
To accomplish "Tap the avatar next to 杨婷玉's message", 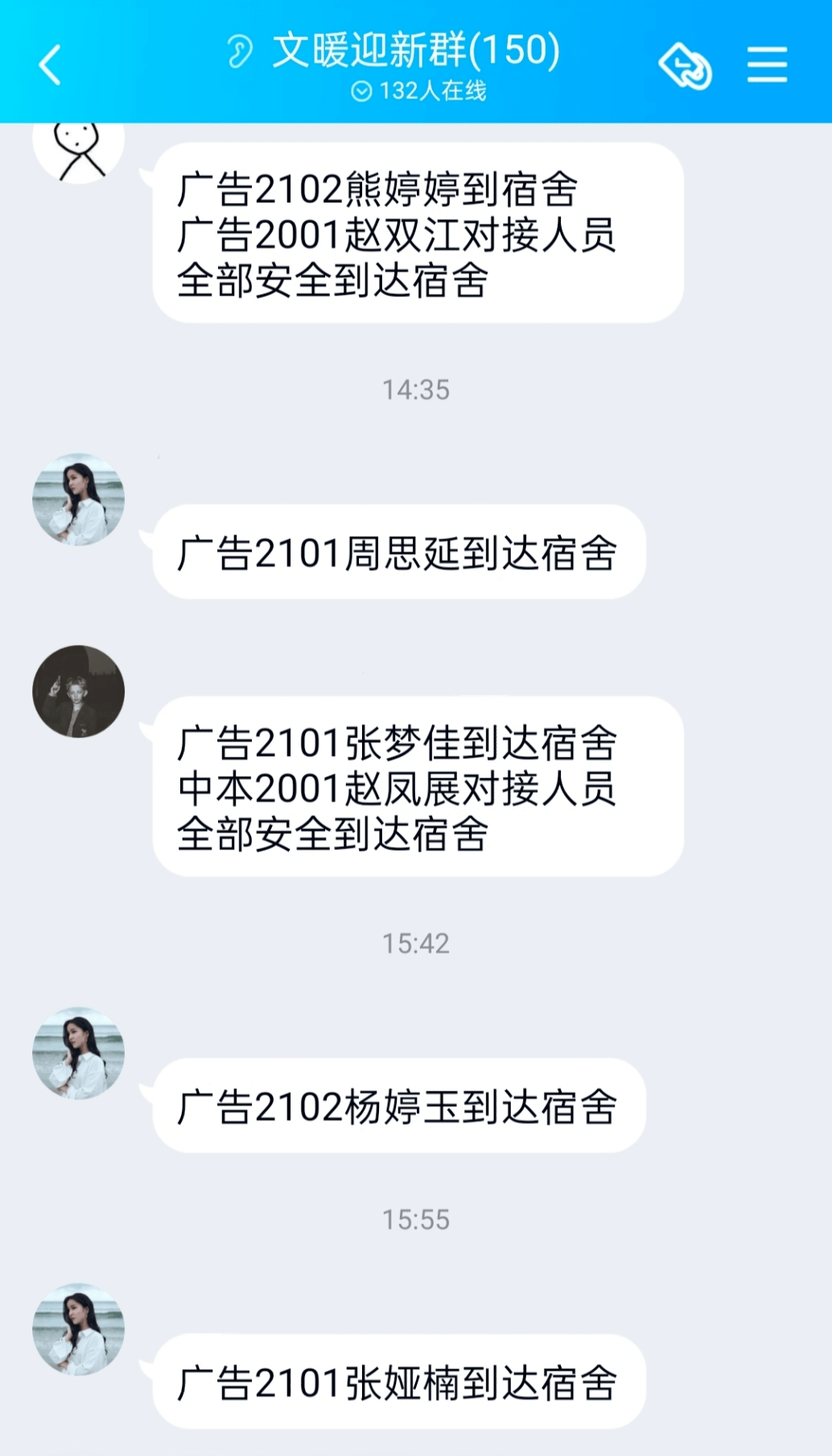I will [78, 1050].
